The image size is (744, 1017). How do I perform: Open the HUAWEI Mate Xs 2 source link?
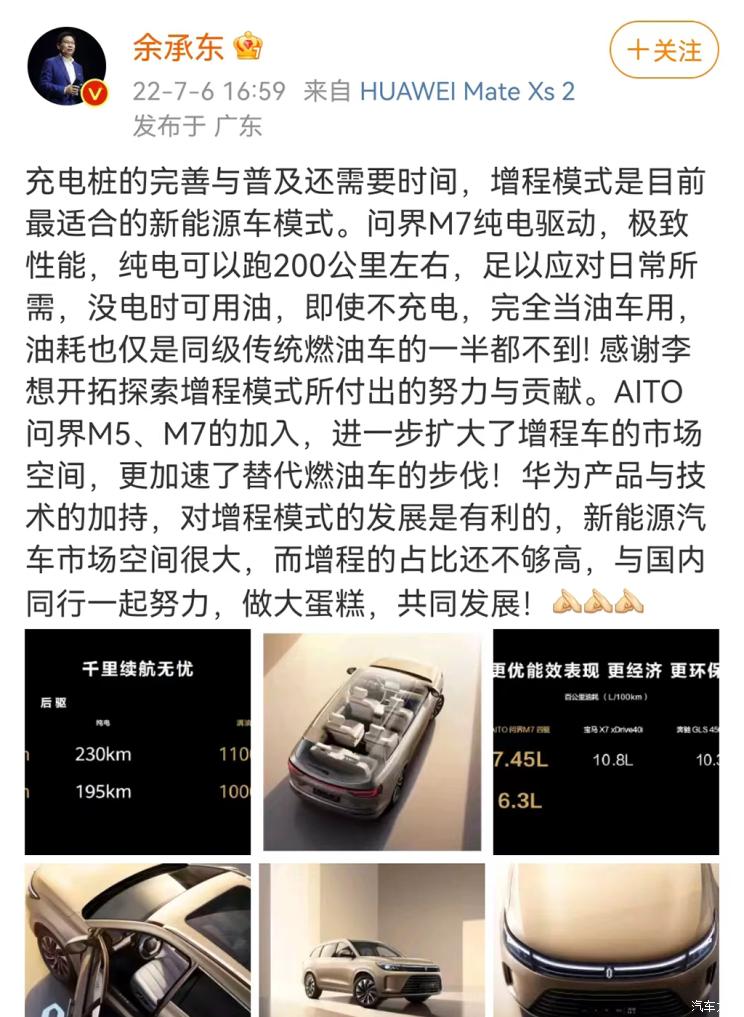coord(467,92)
